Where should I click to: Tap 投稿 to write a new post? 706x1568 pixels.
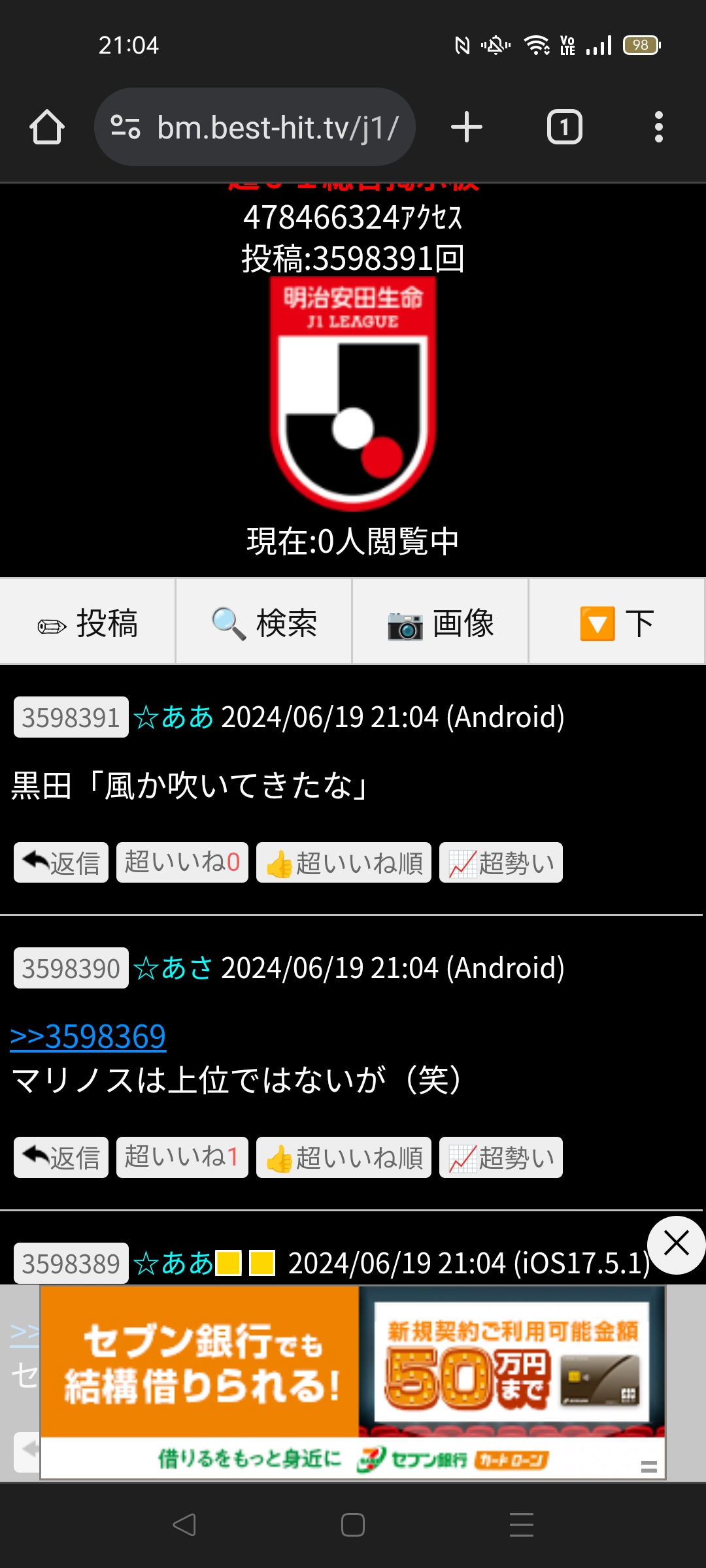[88, 622]
